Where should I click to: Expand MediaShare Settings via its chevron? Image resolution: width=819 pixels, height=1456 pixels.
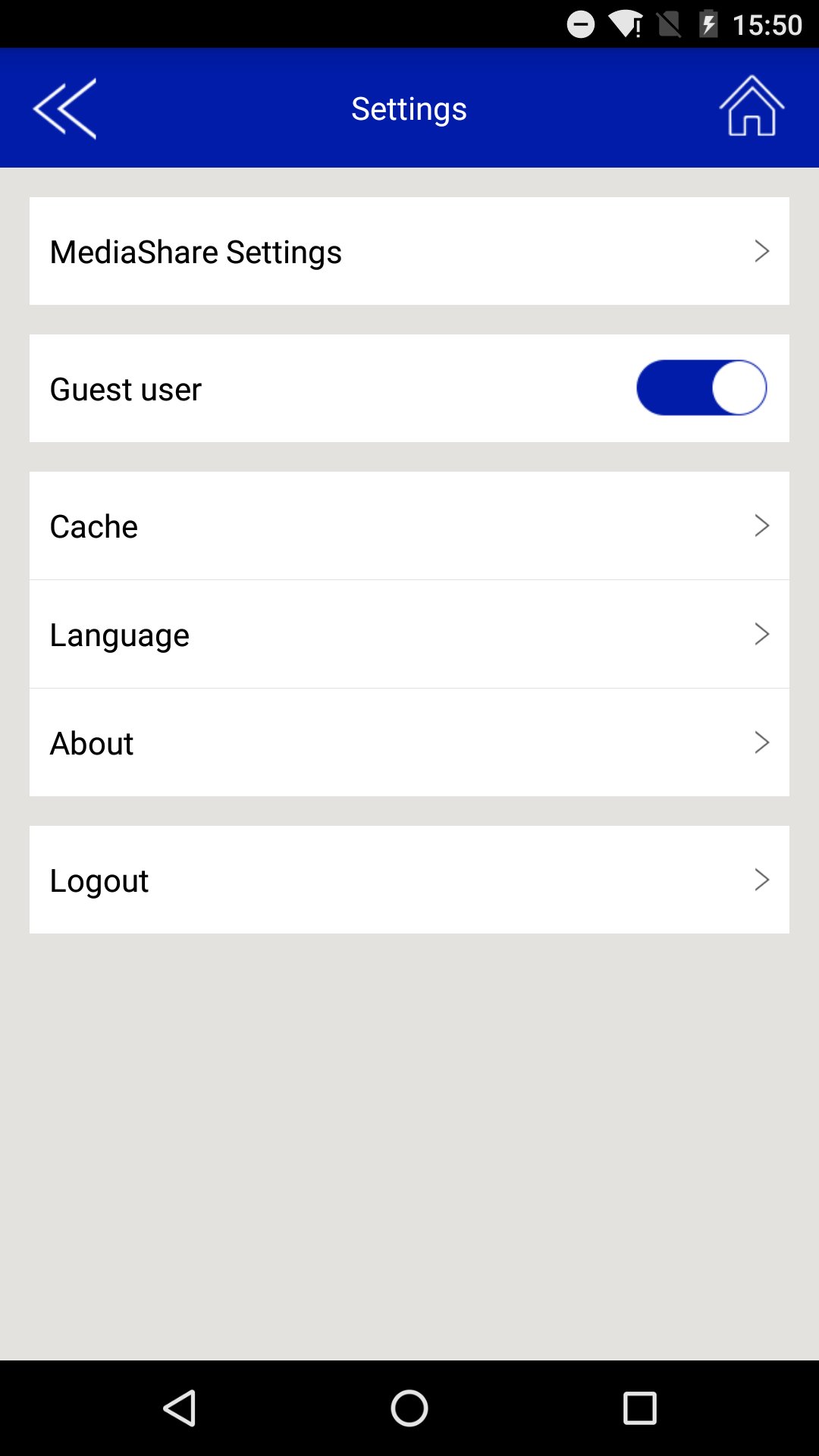click(762, 251)
